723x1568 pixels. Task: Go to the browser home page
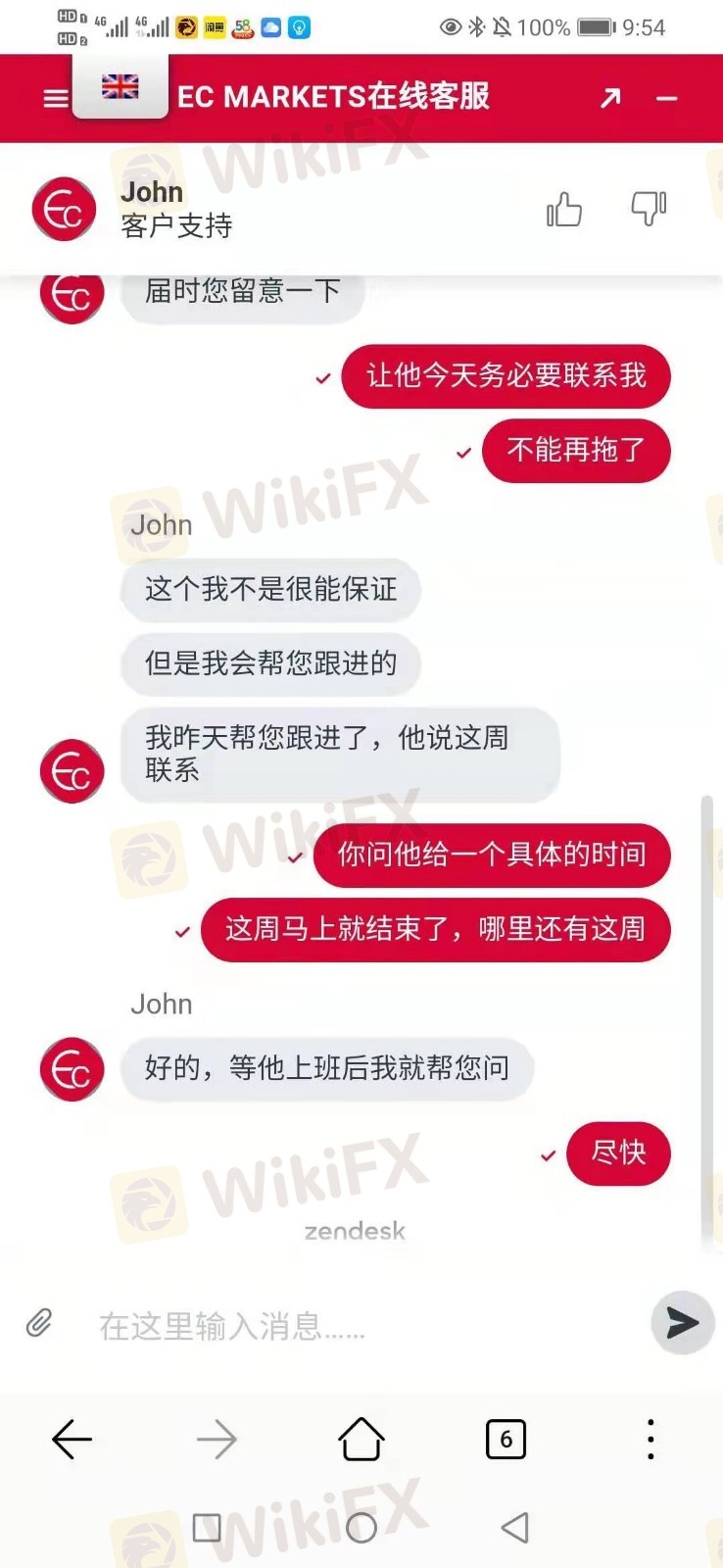(361, 1439)
